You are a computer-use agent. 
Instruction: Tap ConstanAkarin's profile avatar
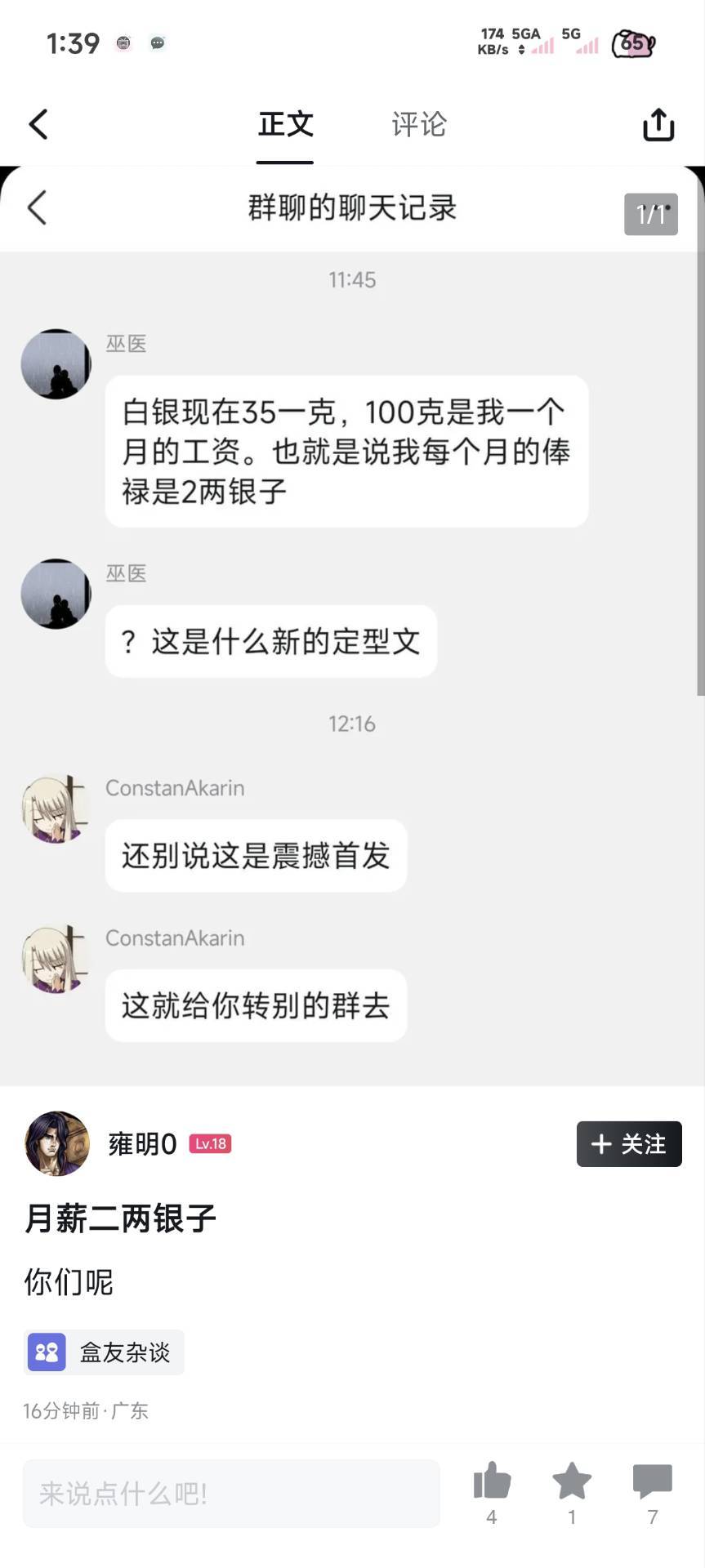(x=54, y=808)
